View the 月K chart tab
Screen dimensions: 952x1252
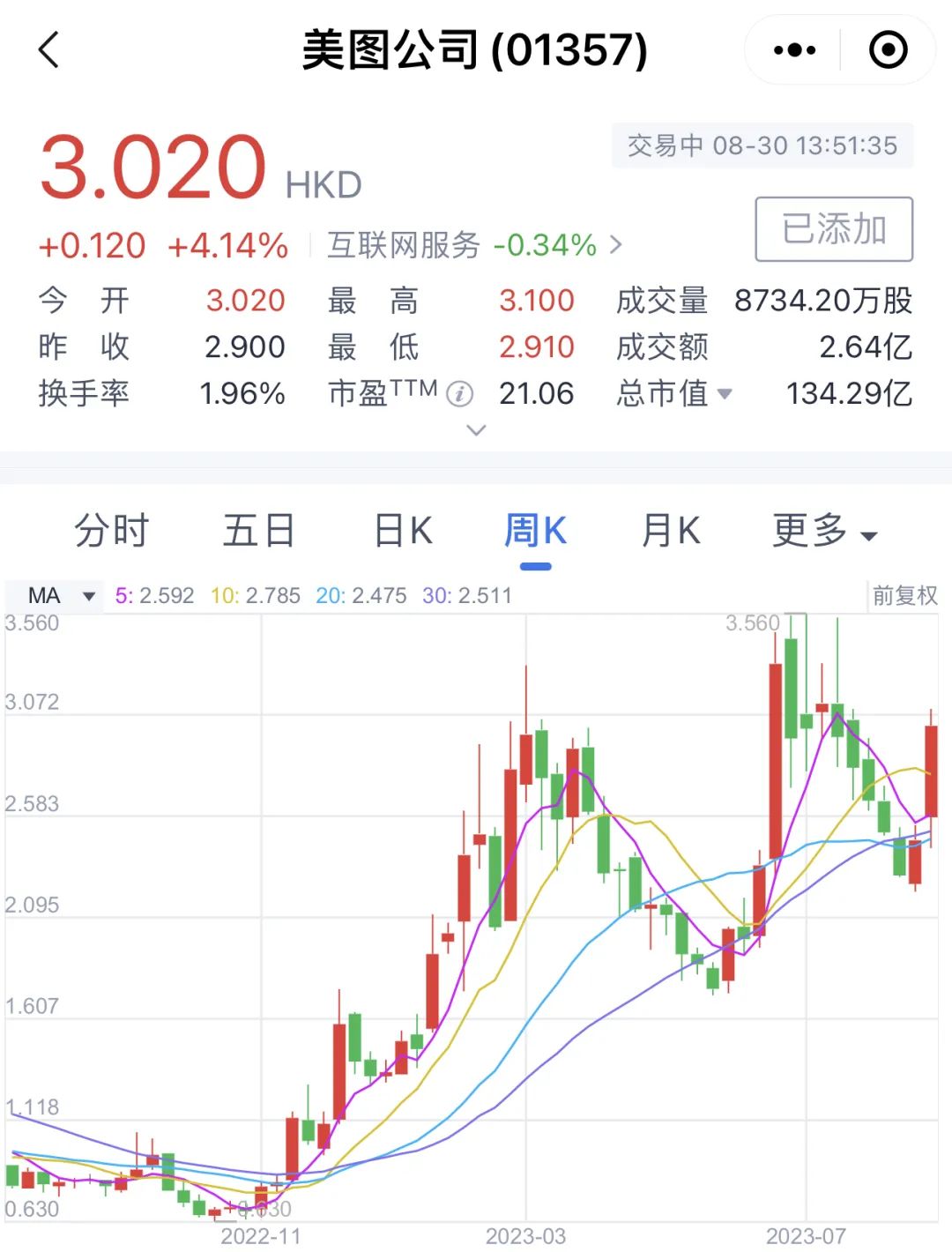tap(671, 531)
